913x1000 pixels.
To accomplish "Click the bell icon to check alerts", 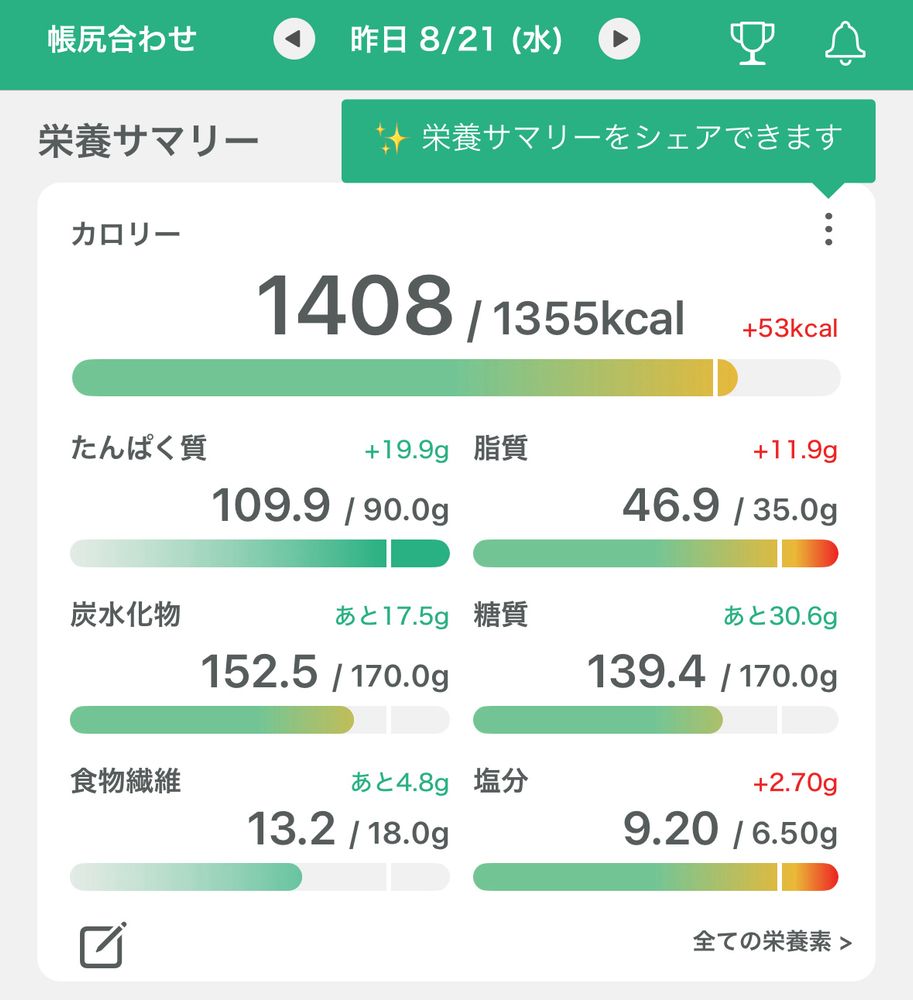I will click(845, 42).
